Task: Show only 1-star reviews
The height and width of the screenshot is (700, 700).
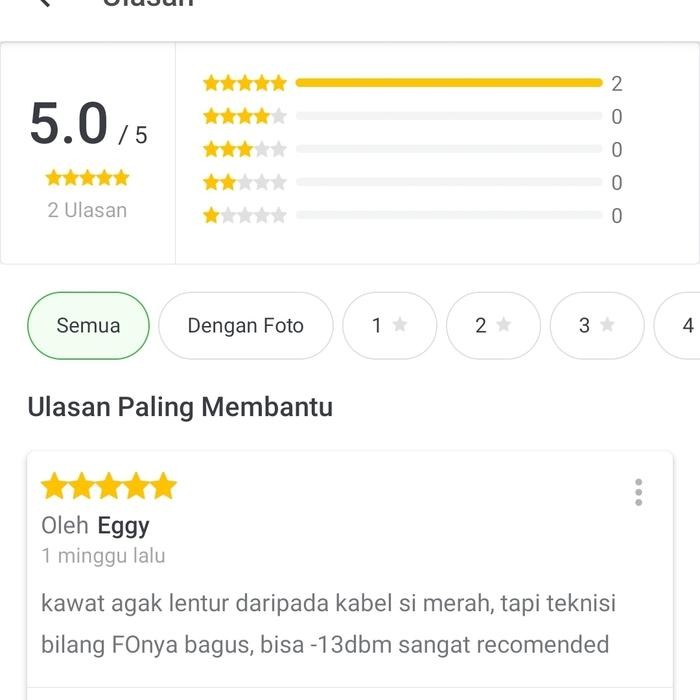Action: click(389, 325)
